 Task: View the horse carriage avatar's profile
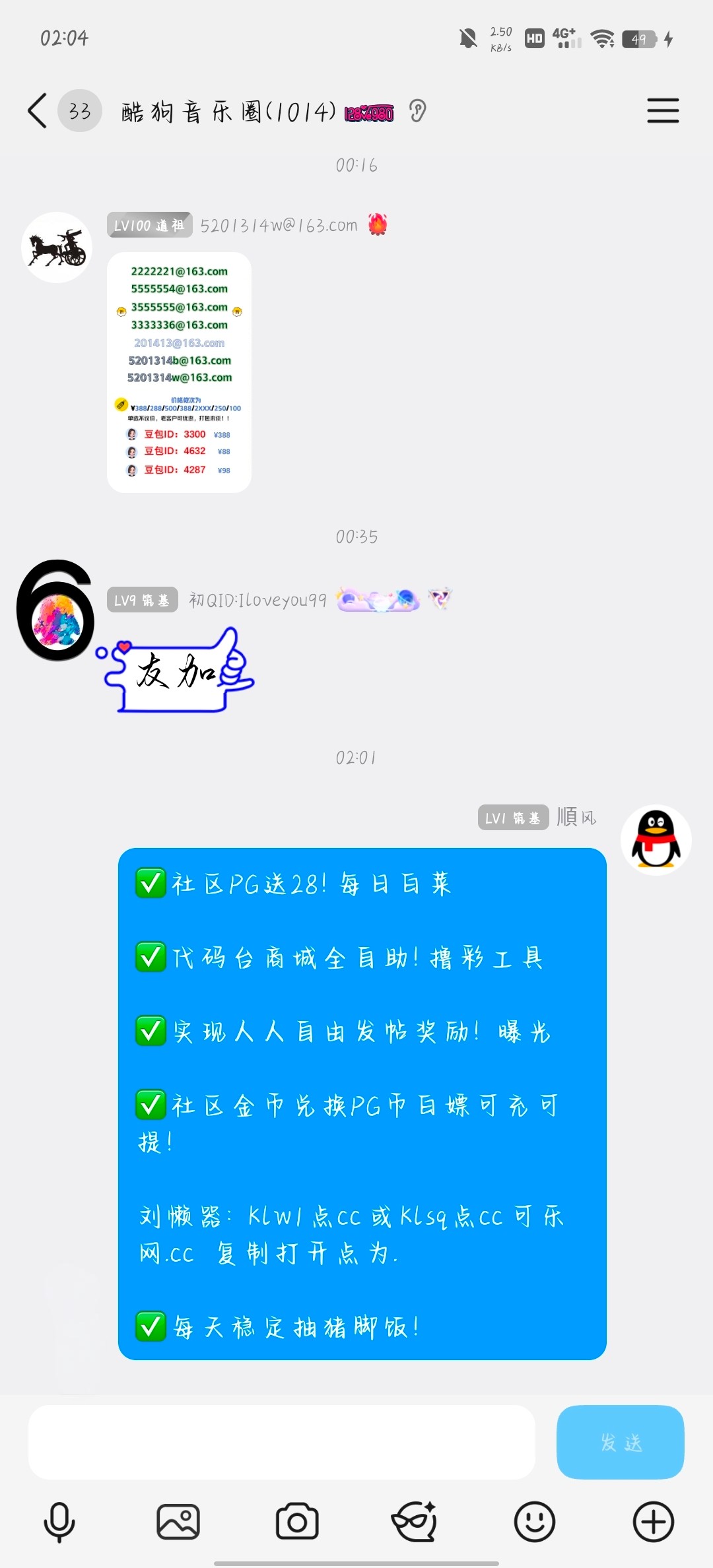[x=57, y=247]
